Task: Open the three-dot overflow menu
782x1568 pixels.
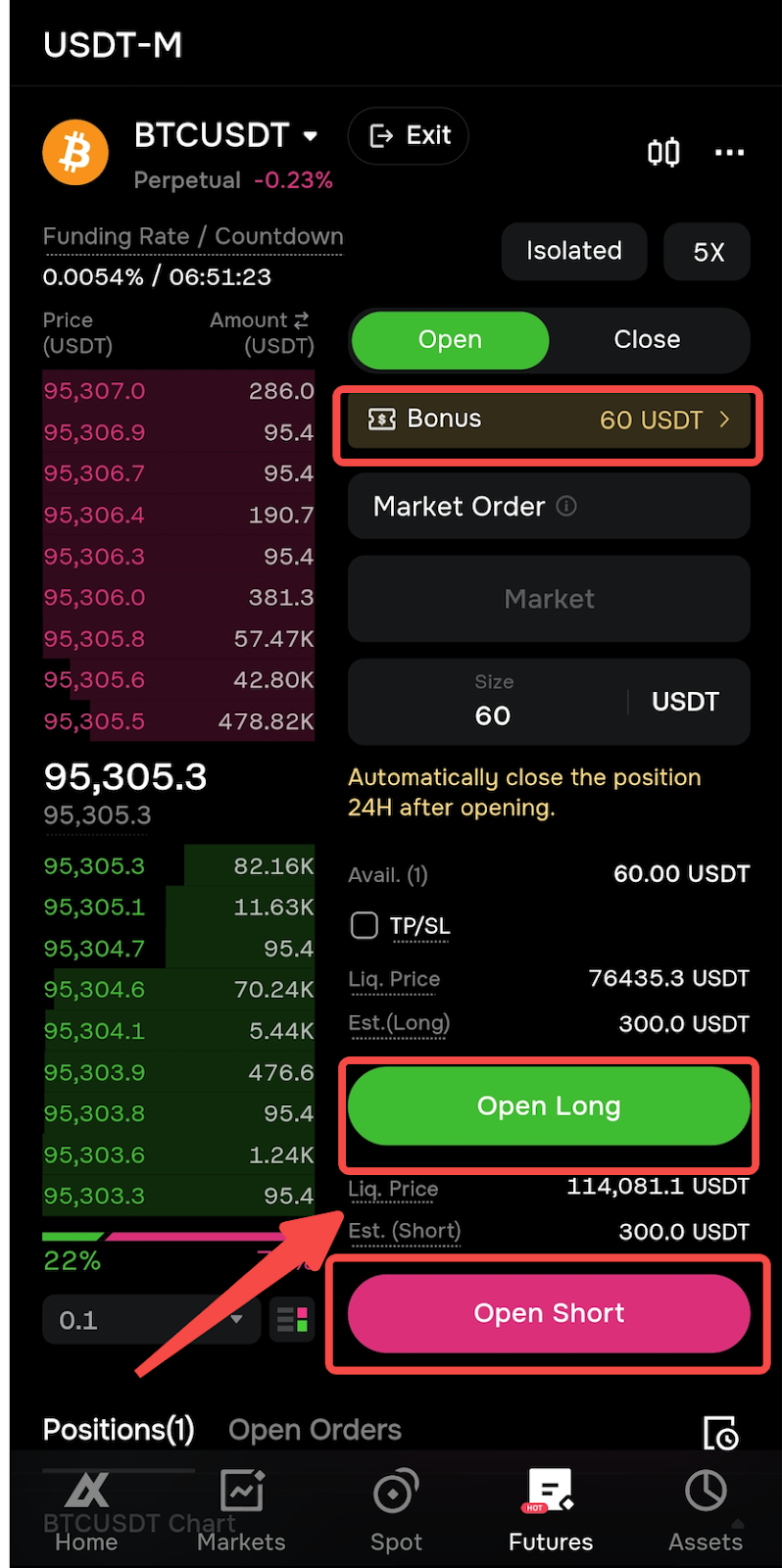Action: tap(729, 152)
